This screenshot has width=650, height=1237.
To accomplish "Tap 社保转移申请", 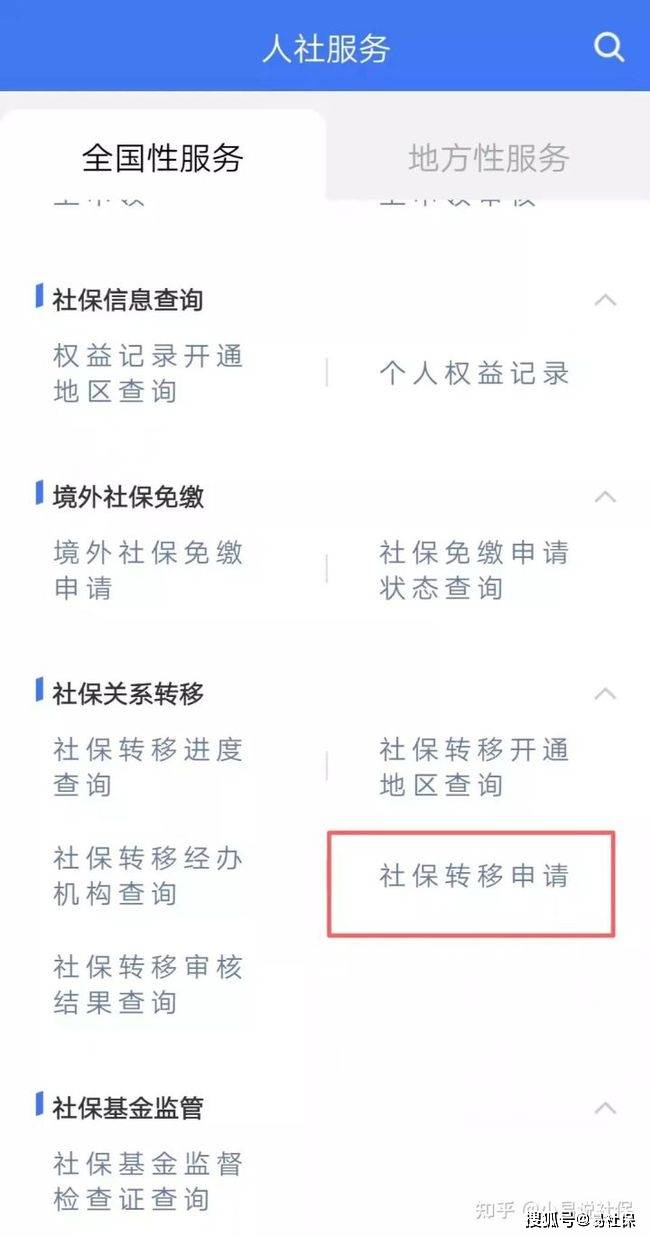I will coord(473,877).
